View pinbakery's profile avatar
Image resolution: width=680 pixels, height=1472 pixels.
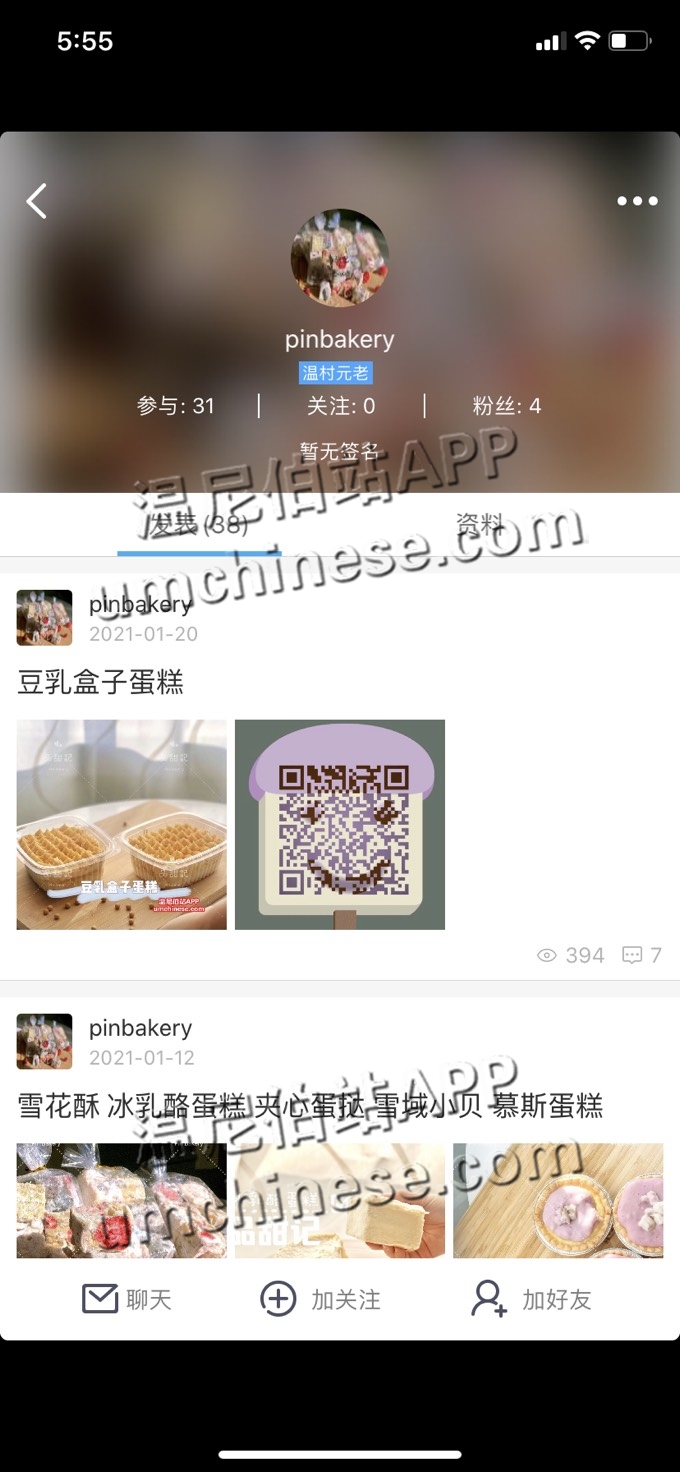coord(340,258)
